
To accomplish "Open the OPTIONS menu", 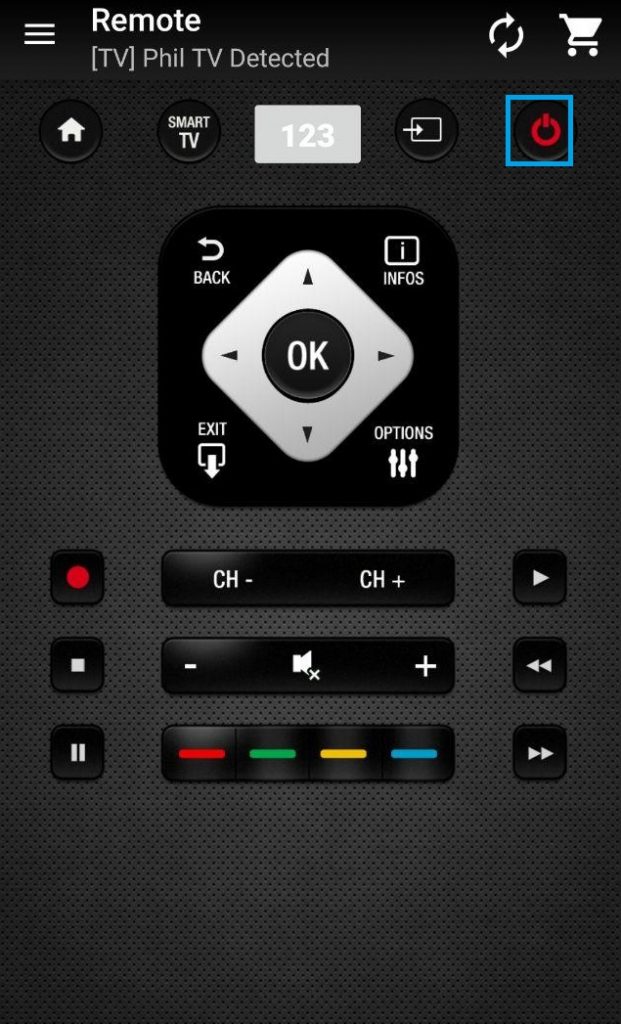I will point(403,450).
